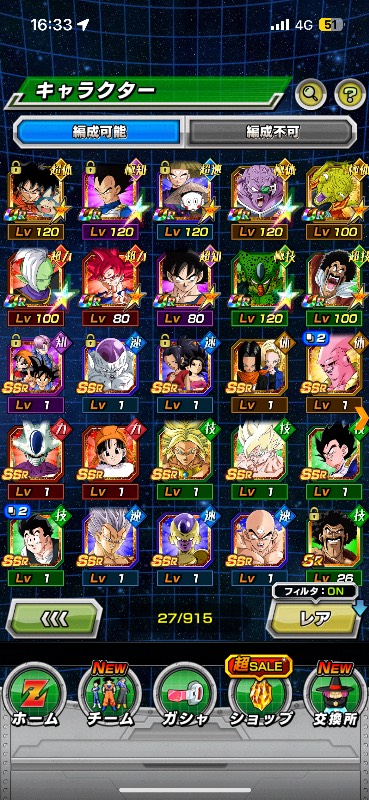Tap the green back arrows button

coord(54,618)
